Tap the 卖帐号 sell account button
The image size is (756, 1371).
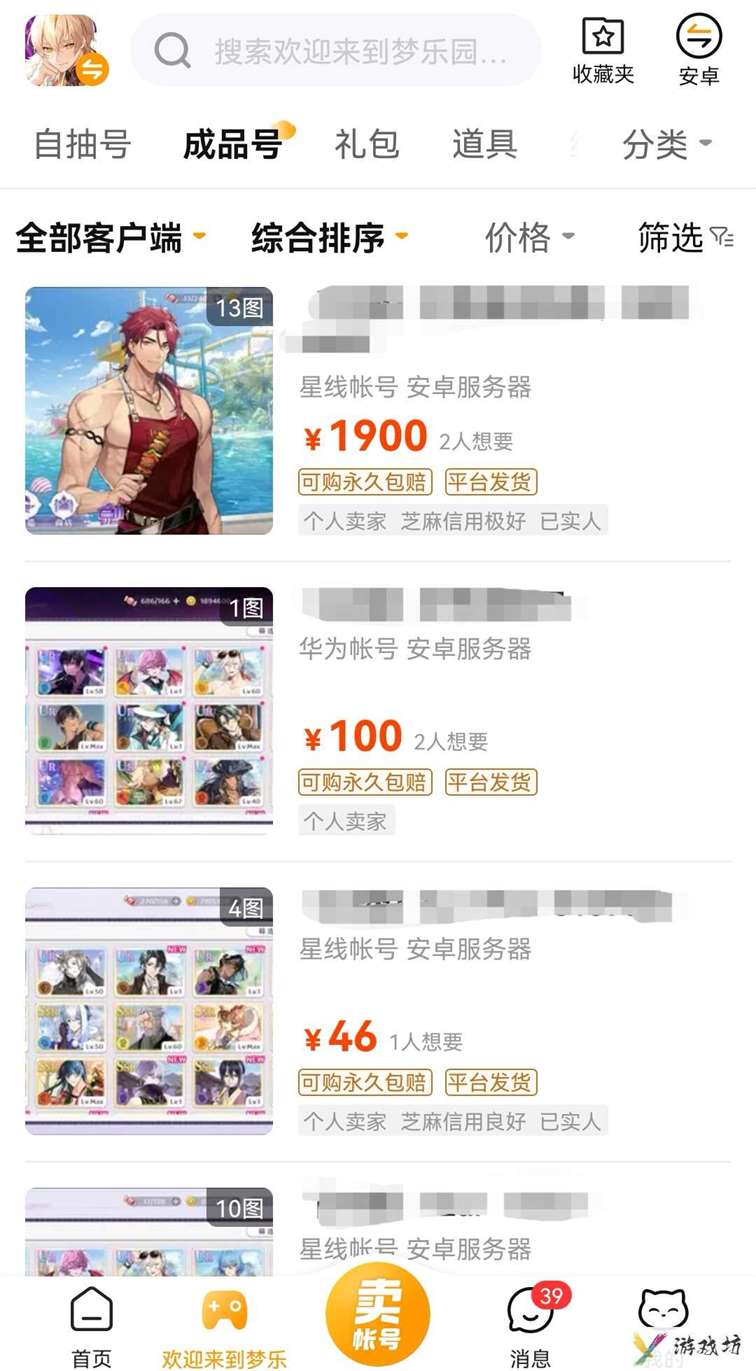377,1314
